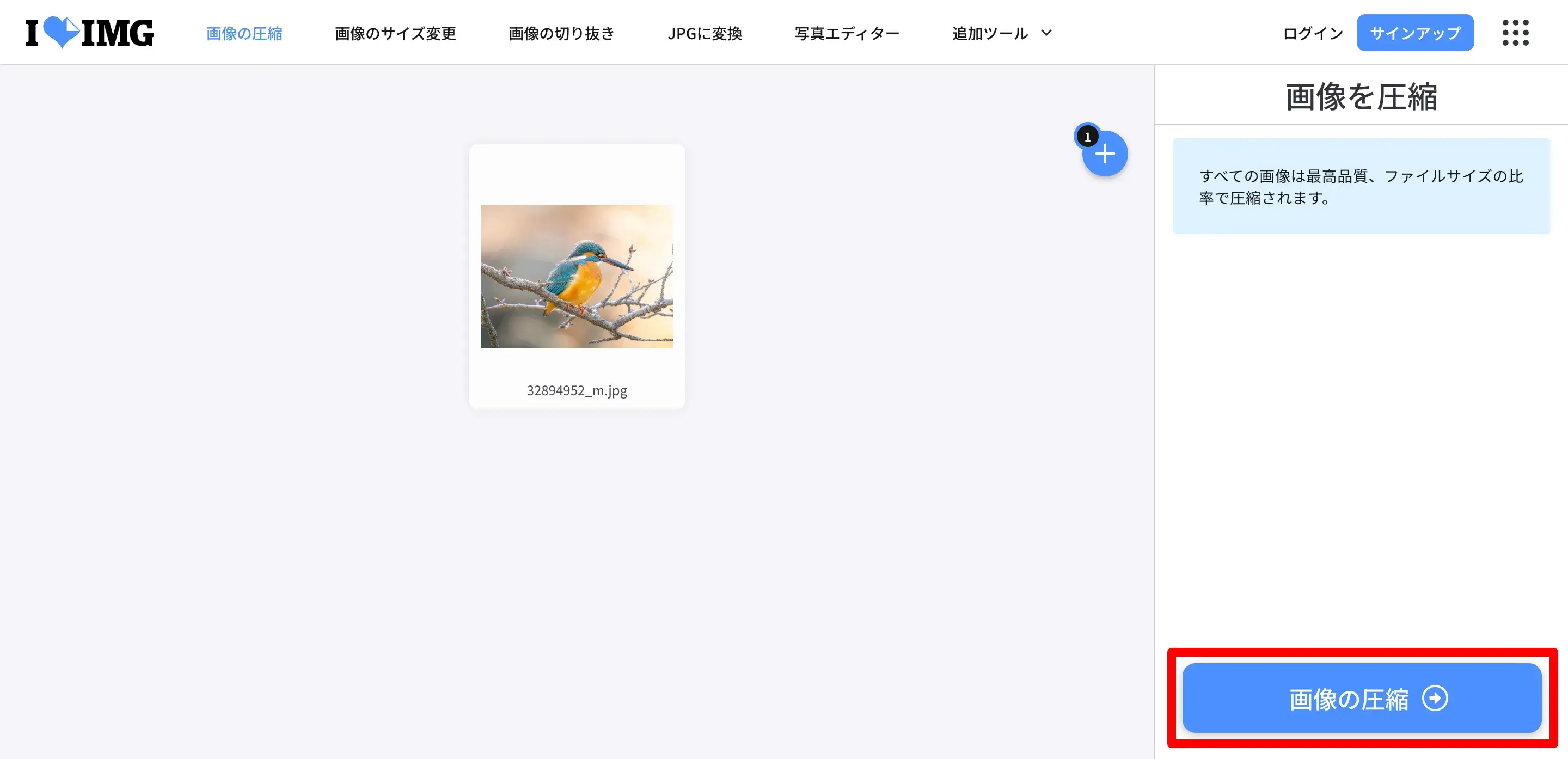Add more images with the plus button
The image size is (1568, 759).
coord(1105,154)
